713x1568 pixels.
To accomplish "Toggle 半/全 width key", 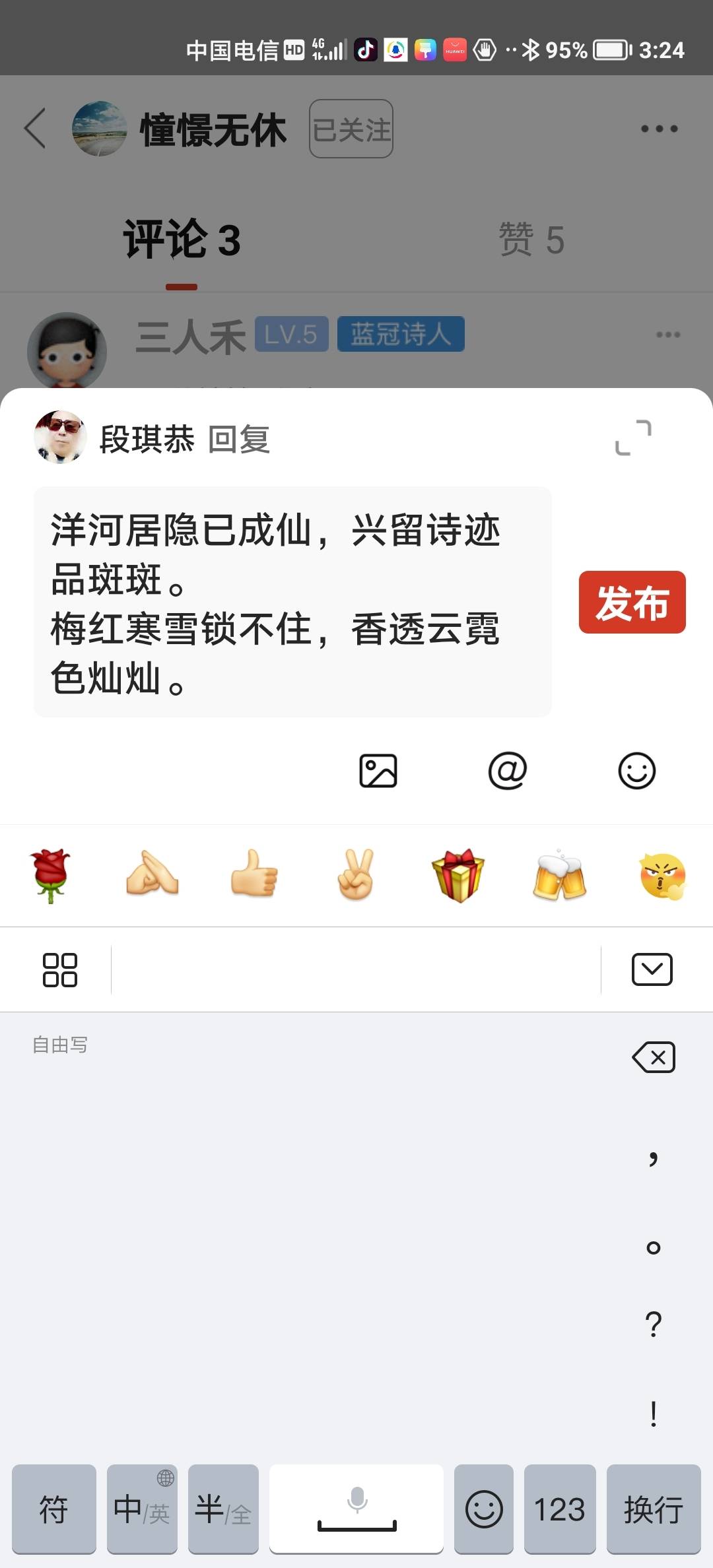I will tap(223, 1509).
